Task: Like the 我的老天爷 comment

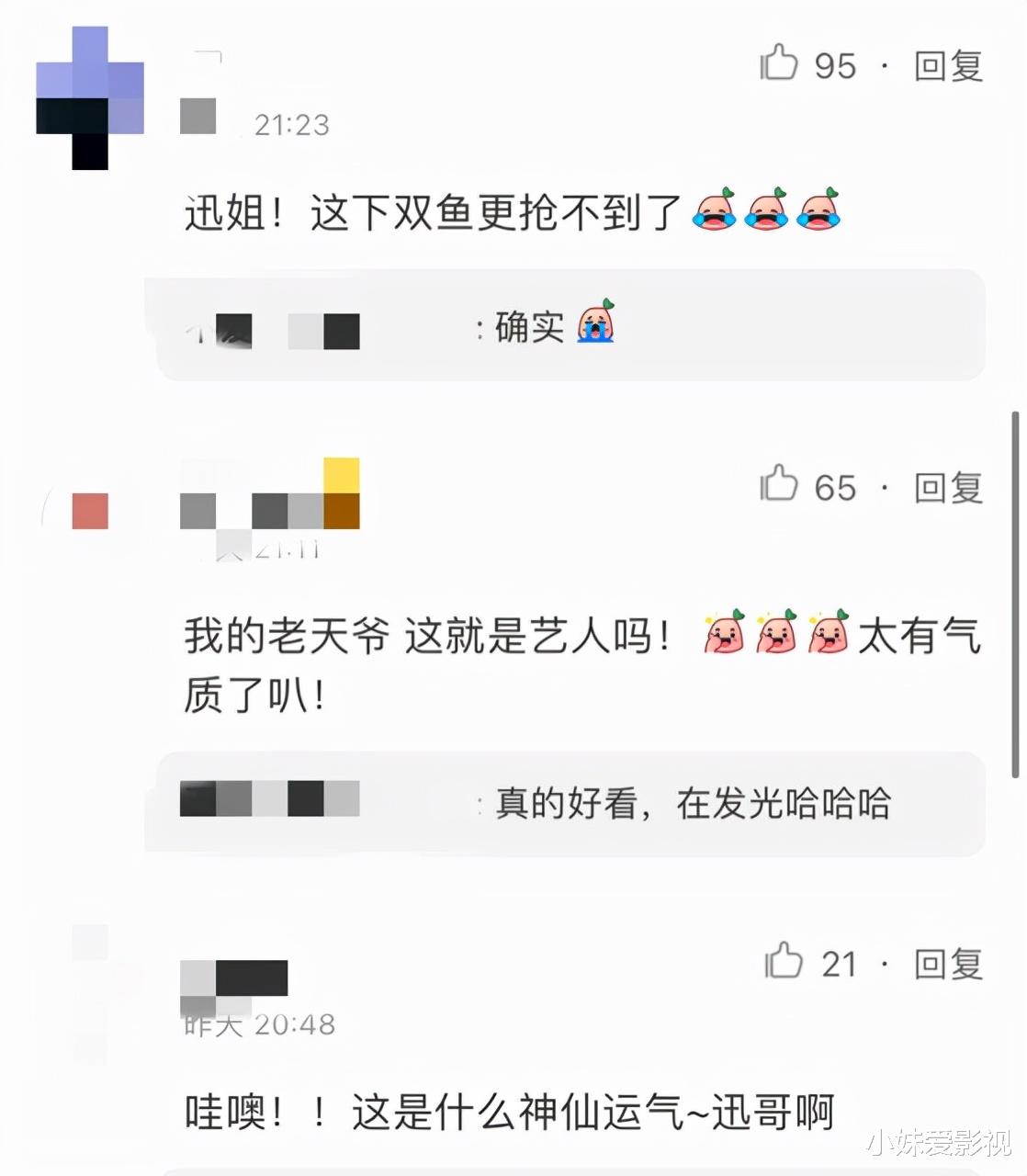Action: coord(779,485)
